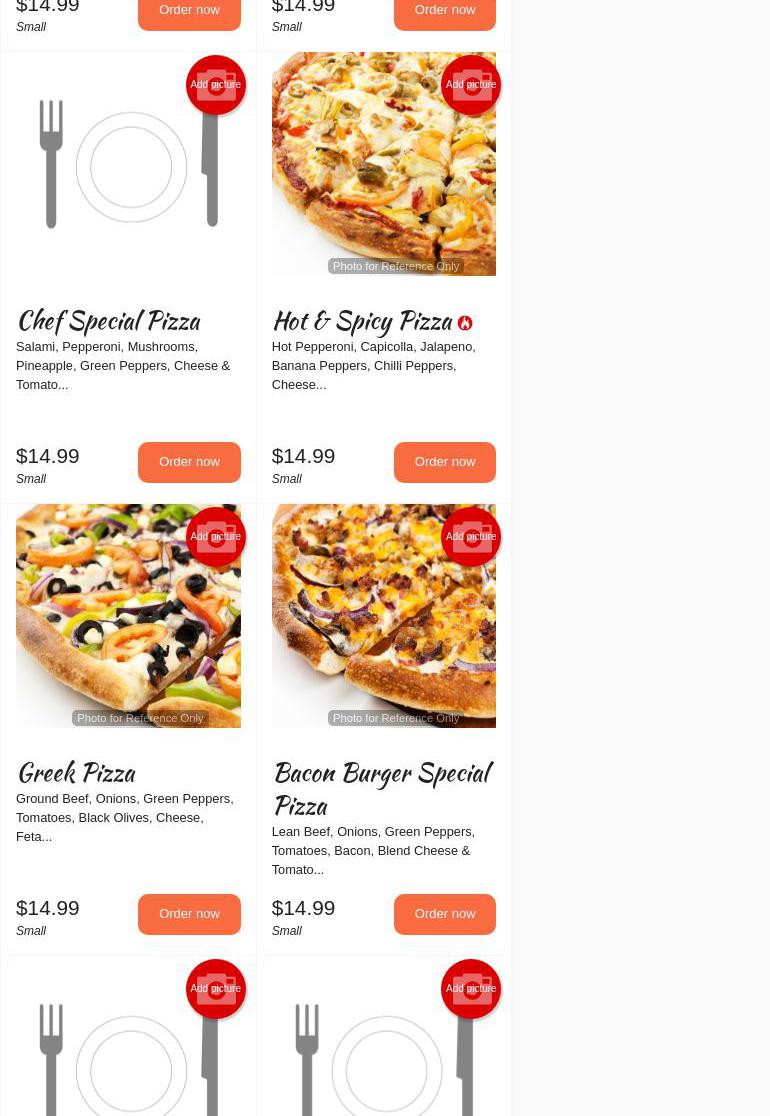The height and width of the screenshot is (1116, 770).
Task: Order the Hot & Spicy Pizza now
Action: click(x=444, y=462)
